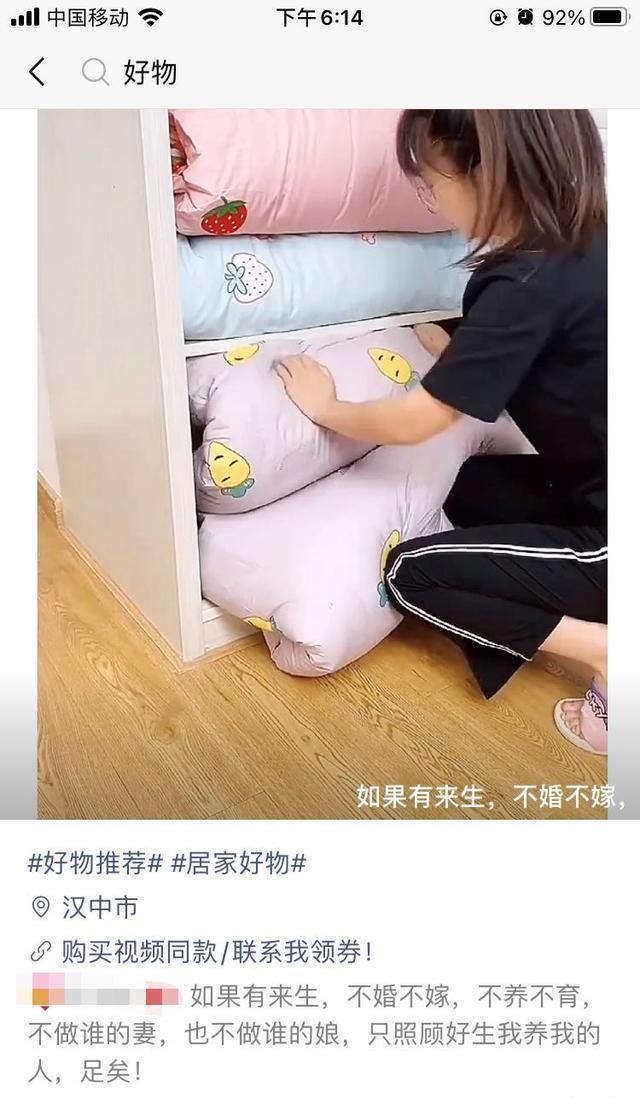This screenshot has height=1098, width=640.
Task: Open the #居家好物# hashtag
Action: pos(238,863)
